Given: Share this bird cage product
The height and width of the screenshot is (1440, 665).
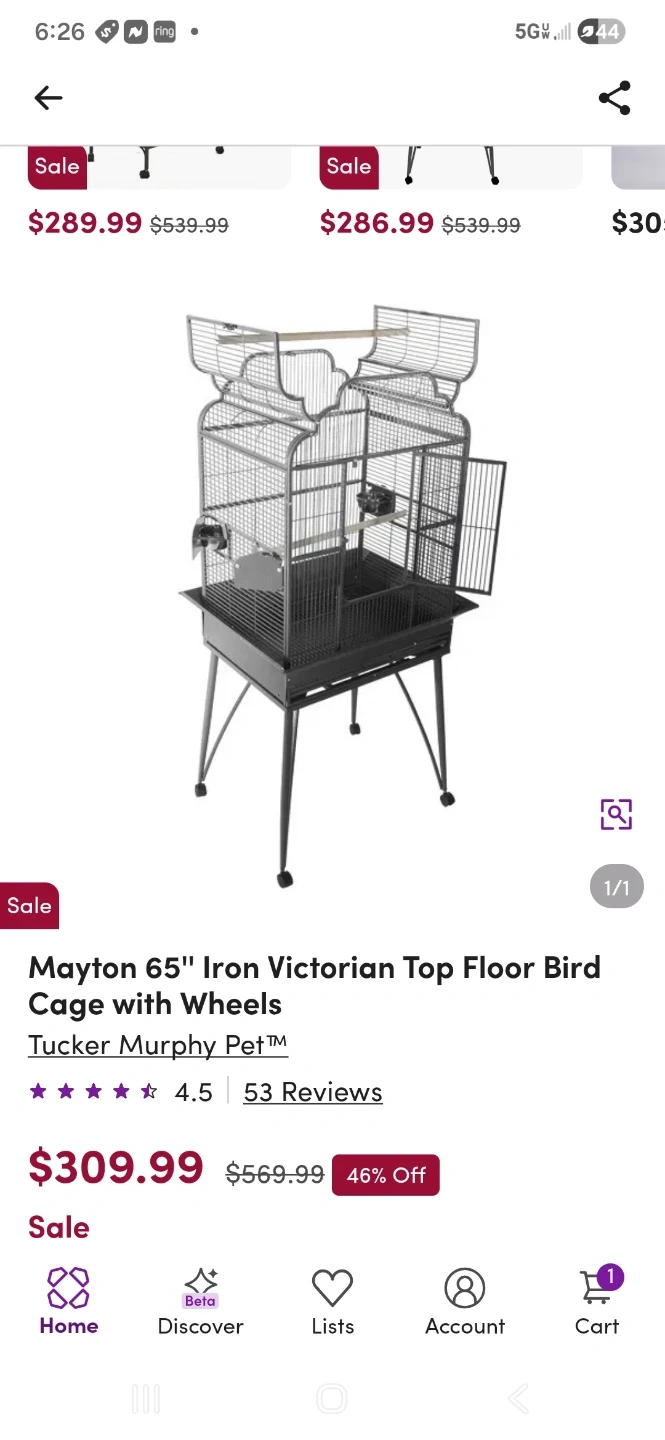Looking at the screenshot, I should point(614,98).
